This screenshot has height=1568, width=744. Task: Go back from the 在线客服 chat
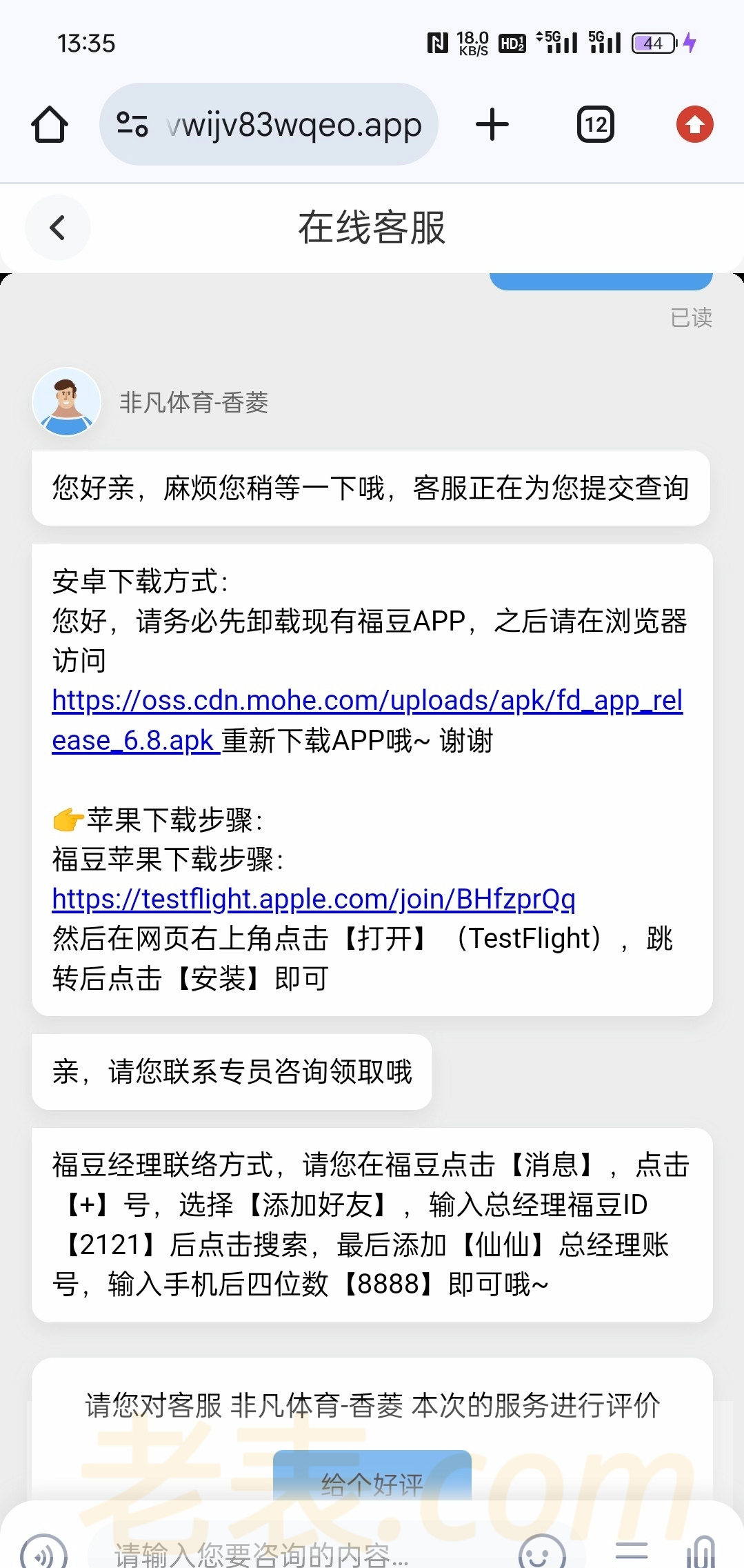click(58, 228)
